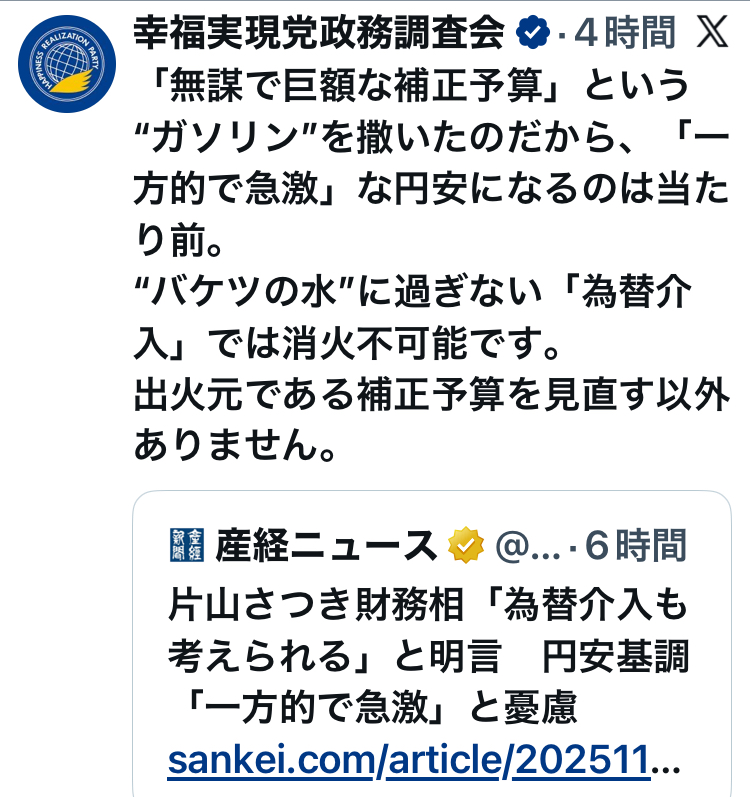Tap the 幸福実現党政務調査会 account name
This screenshot has width=750, height=797.
tap(319, 34)
